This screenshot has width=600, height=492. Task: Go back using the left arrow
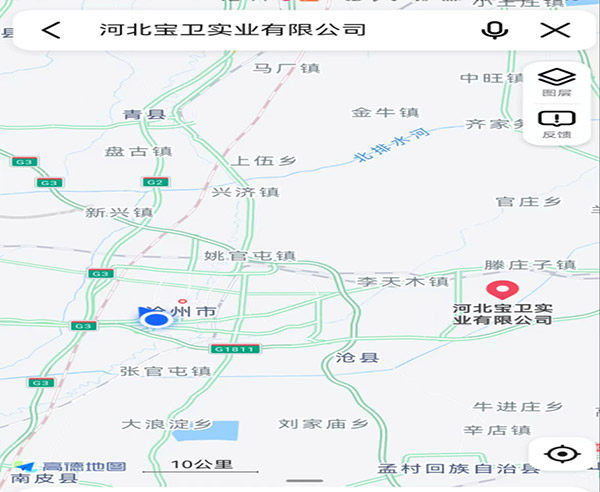51,30
